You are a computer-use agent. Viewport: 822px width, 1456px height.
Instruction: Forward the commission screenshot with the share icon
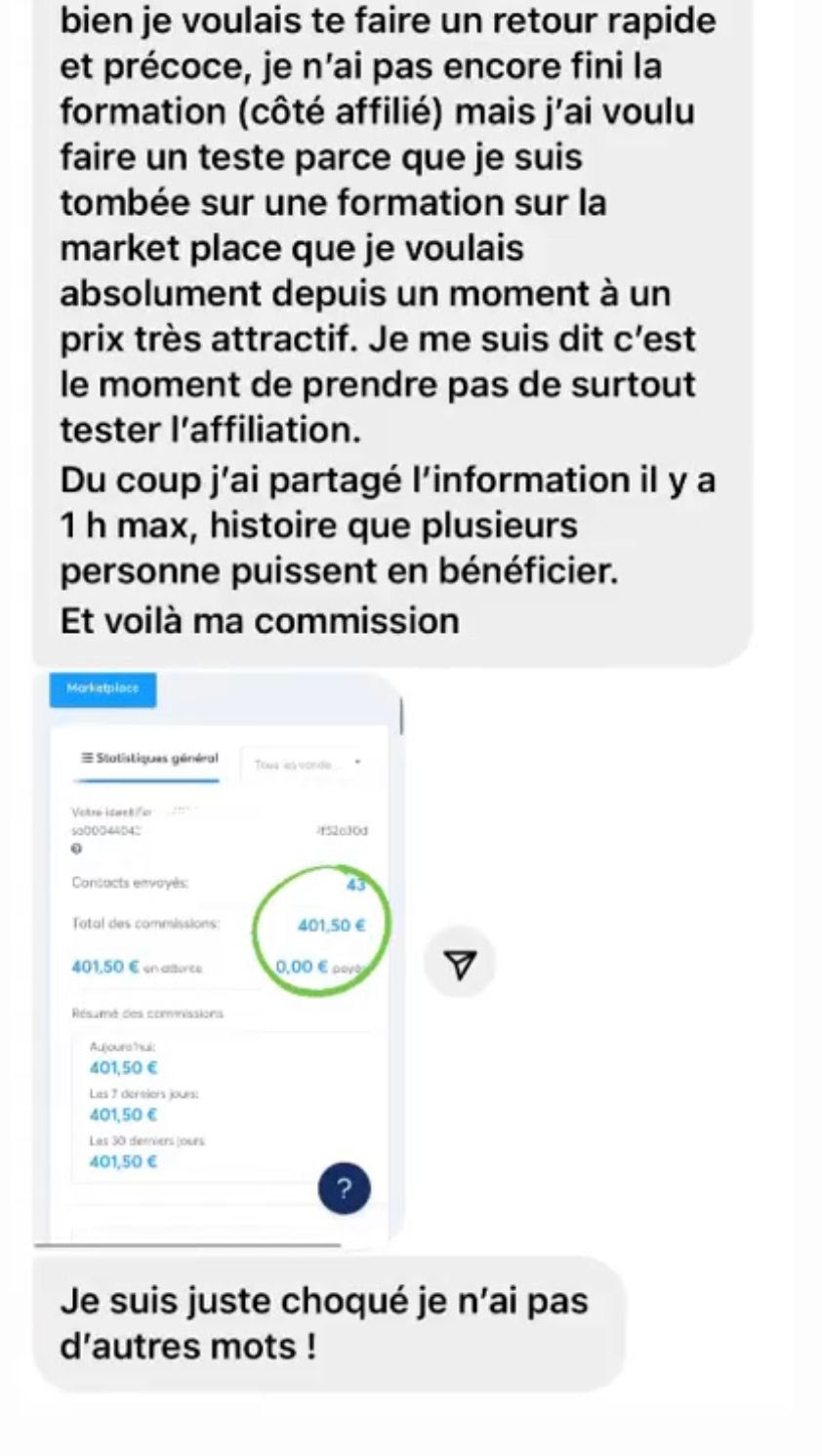460,964
